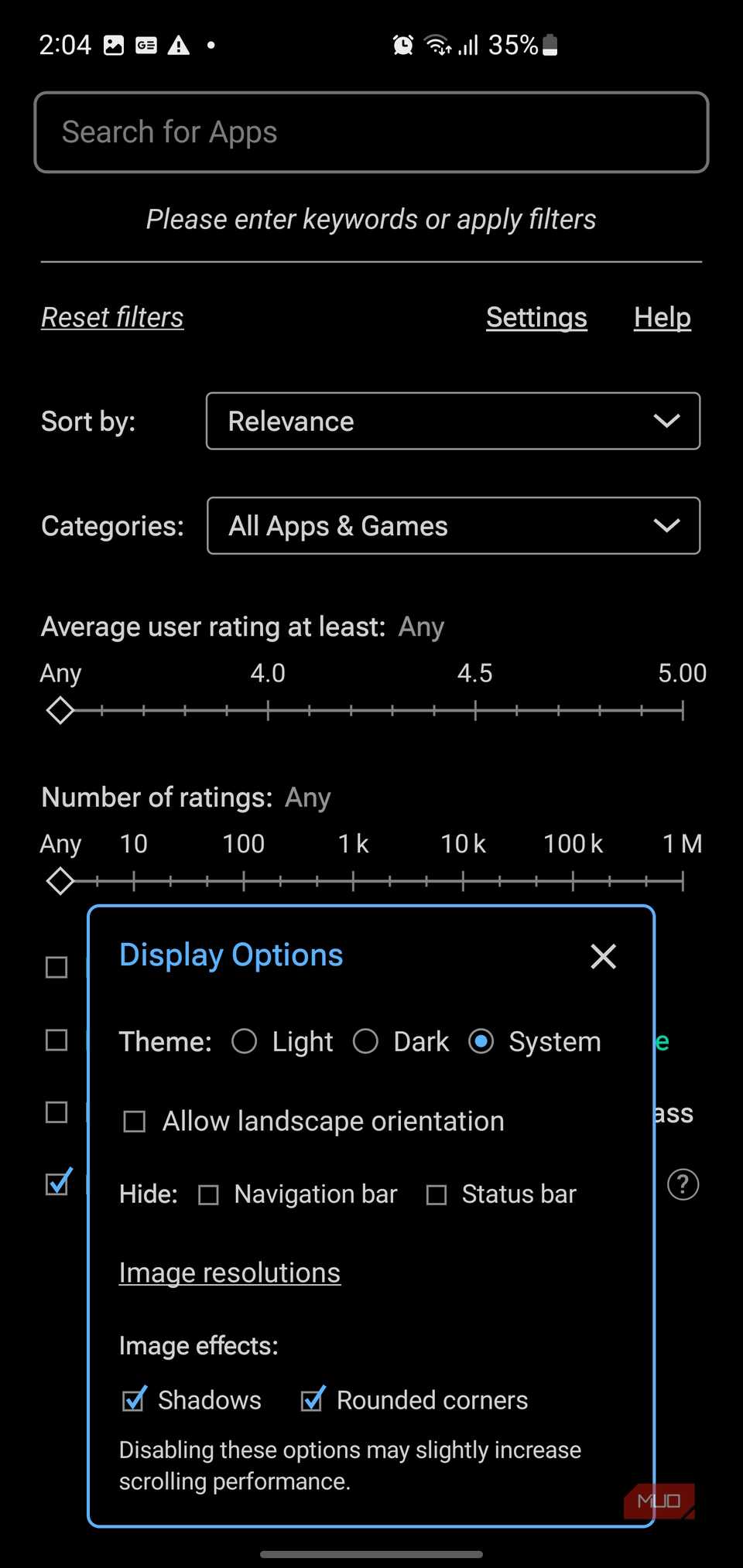Open the Image resolutions link
Image resolution: width=743 pixels, height=1568 pixels.
229,1273
